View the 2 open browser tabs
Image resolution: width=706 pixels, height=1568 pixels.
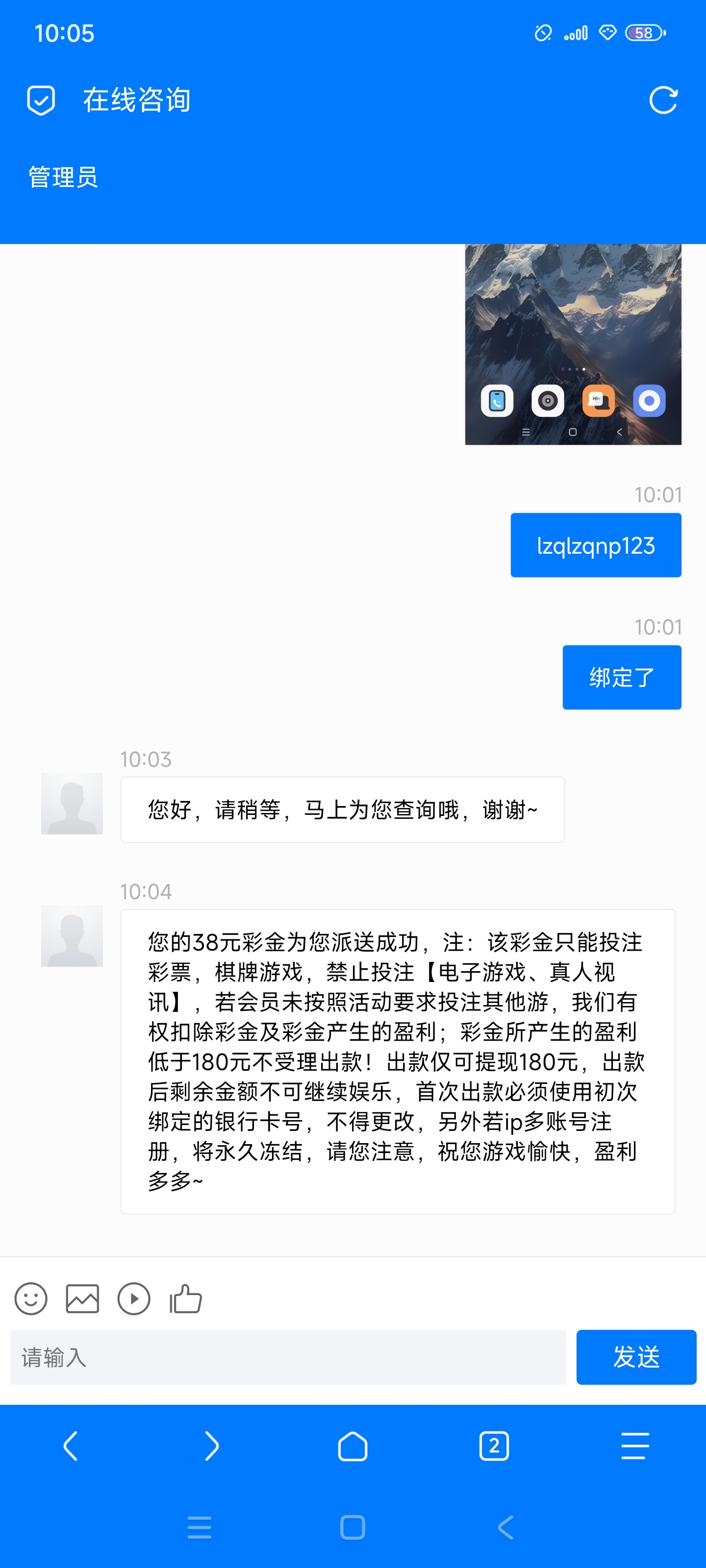tap(493, 1445)
